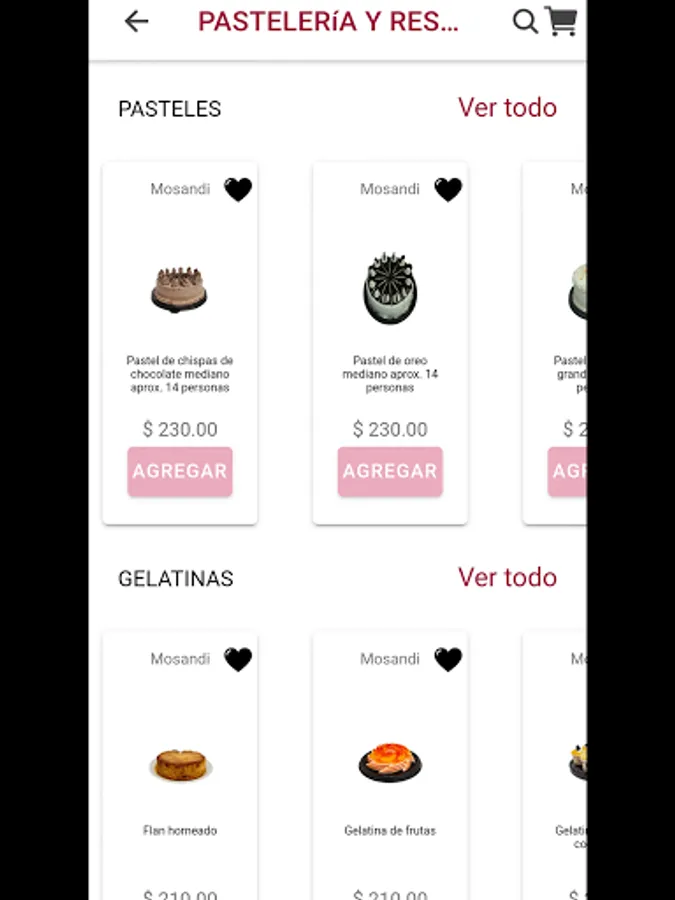Image resolution: width=675 pixels, height=900 pixels.
Task: Tap Ver todo for Pasteles
Action: click(507, 108)
